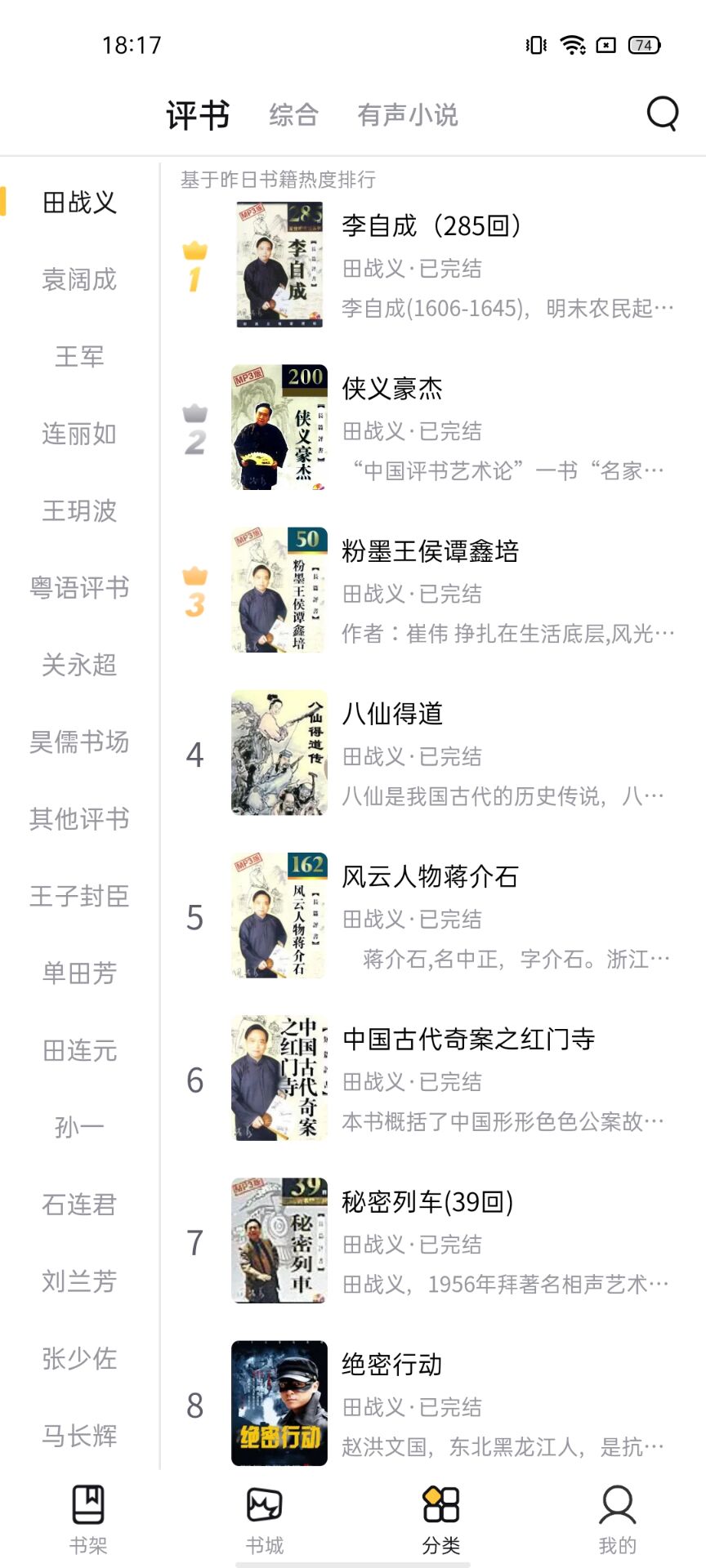Go to the 书架 tab
The image size is (706, 1568).
click(88, 1519)
